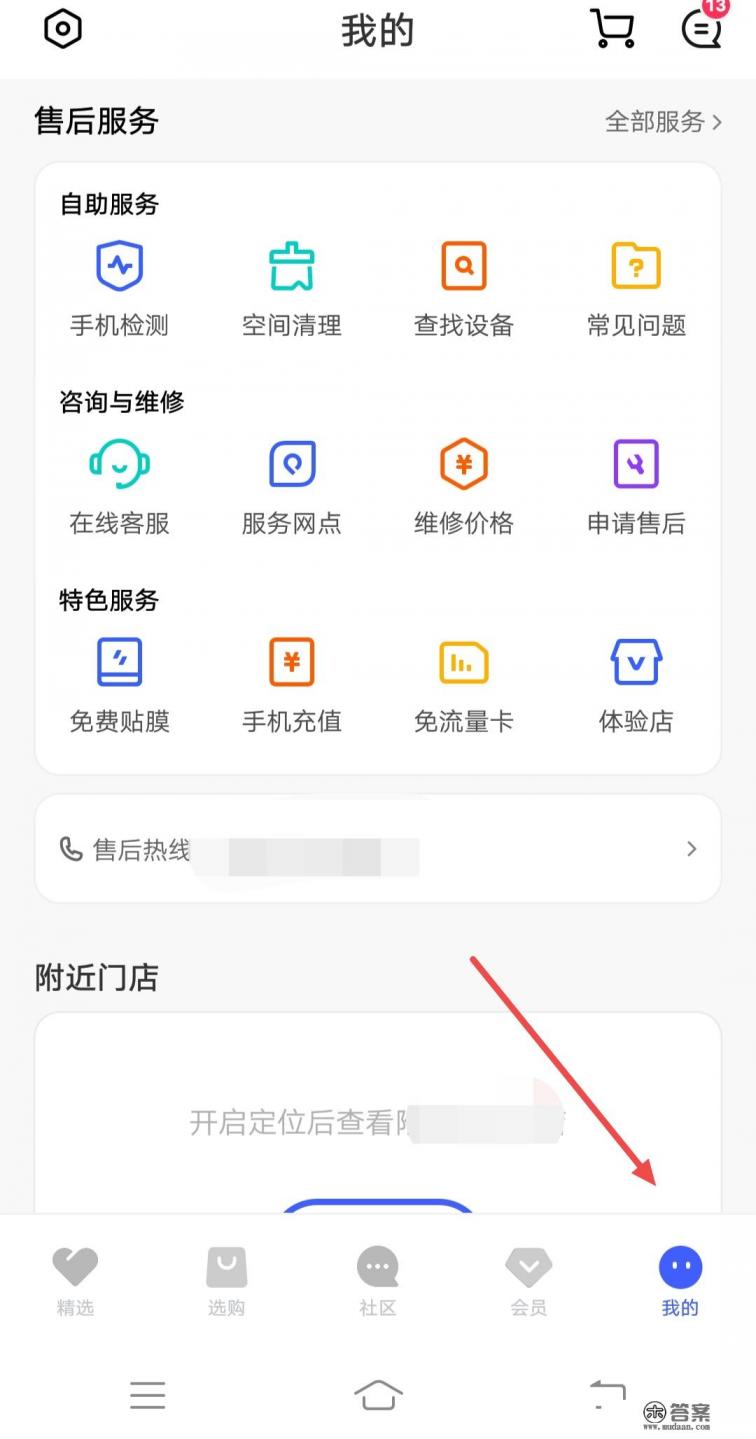Select 空间清理 to clean storage

pyautogui.click(x=291, y=285)
